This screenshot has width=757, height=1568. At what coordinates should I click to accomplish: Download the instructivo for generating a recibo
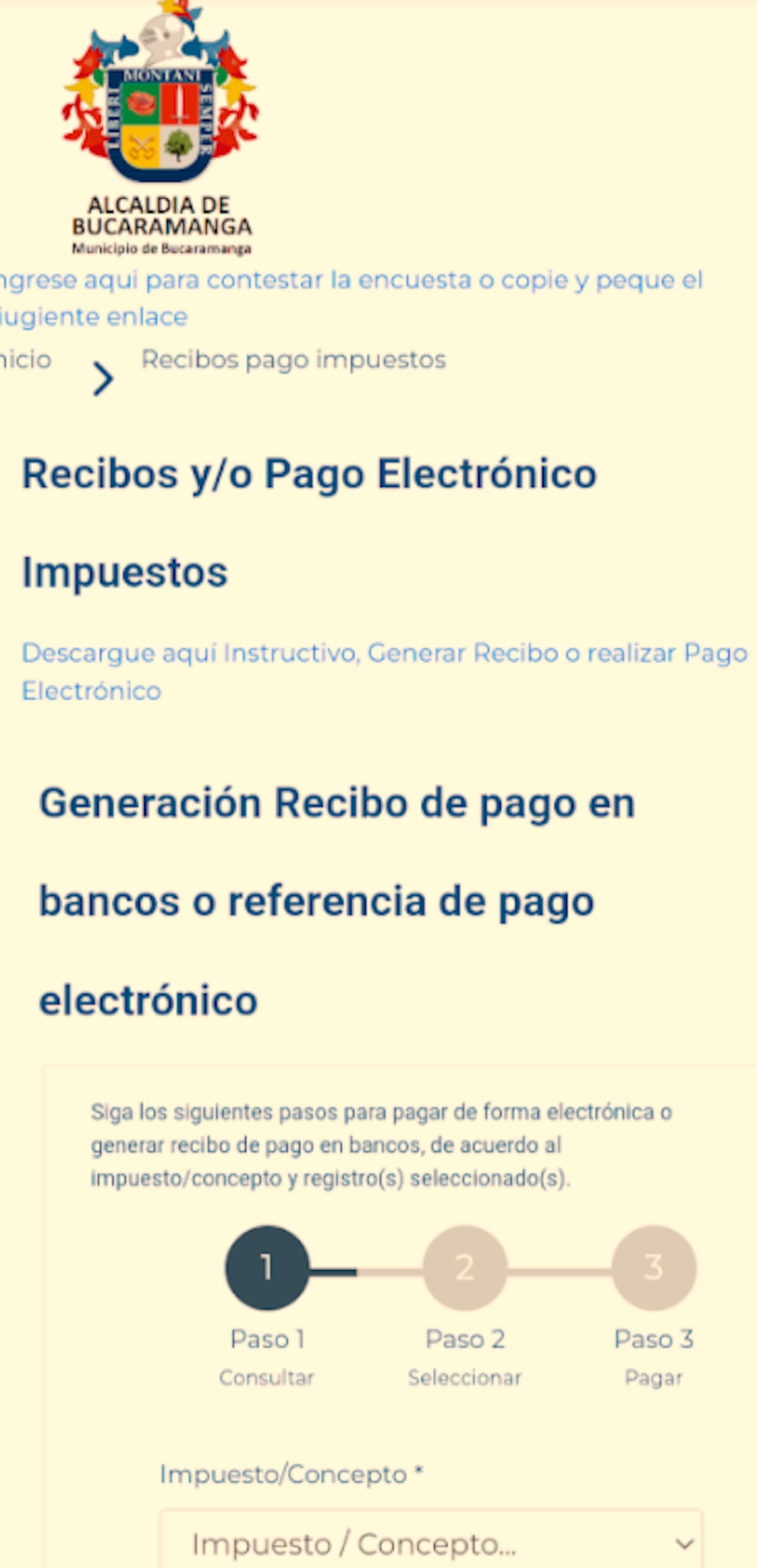click(x=384, y=671)
